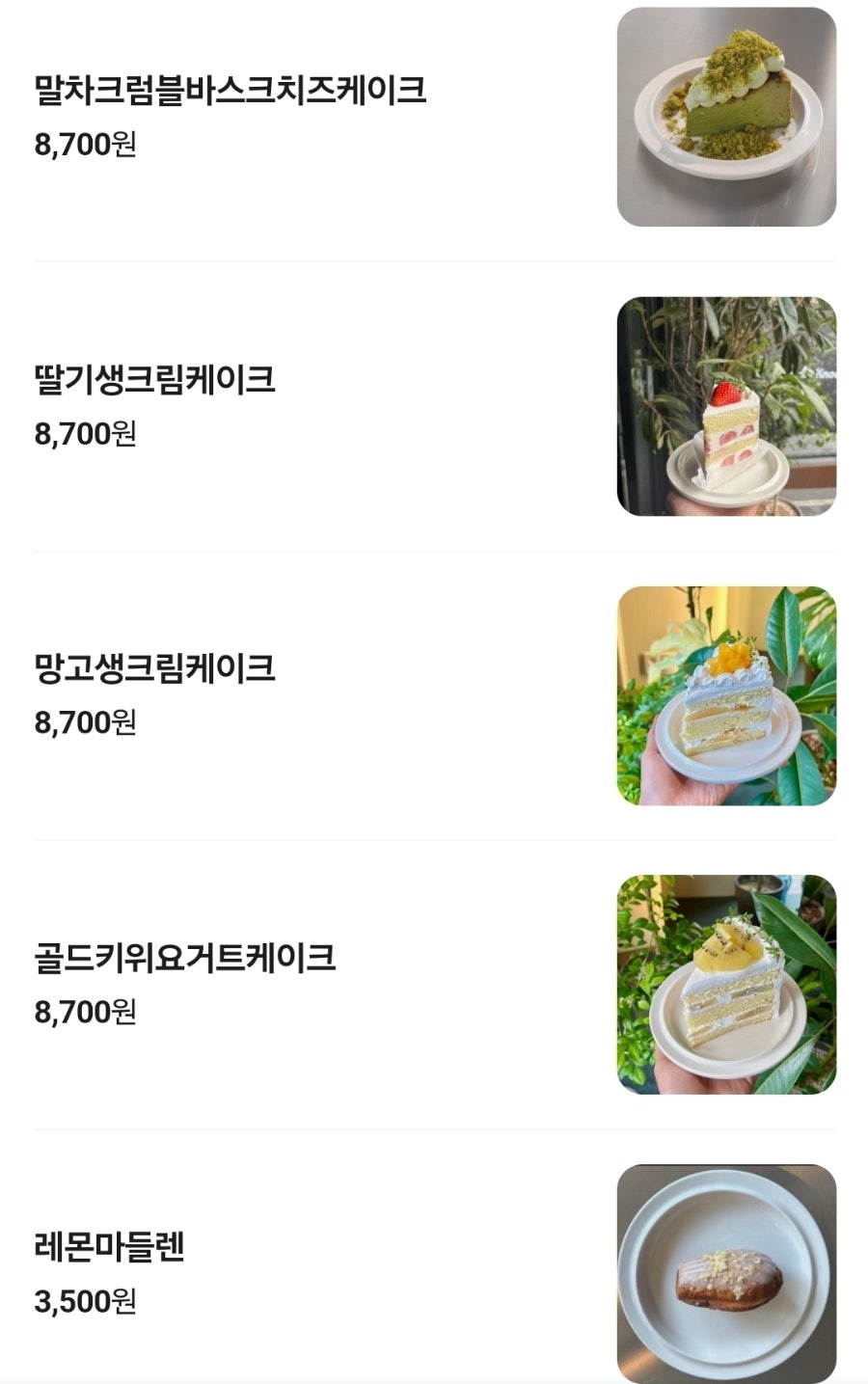Screen dimensions: 868x1384
Task: Choose the 레몬마들렌 menu item
Action: [x=109, y=1246]
